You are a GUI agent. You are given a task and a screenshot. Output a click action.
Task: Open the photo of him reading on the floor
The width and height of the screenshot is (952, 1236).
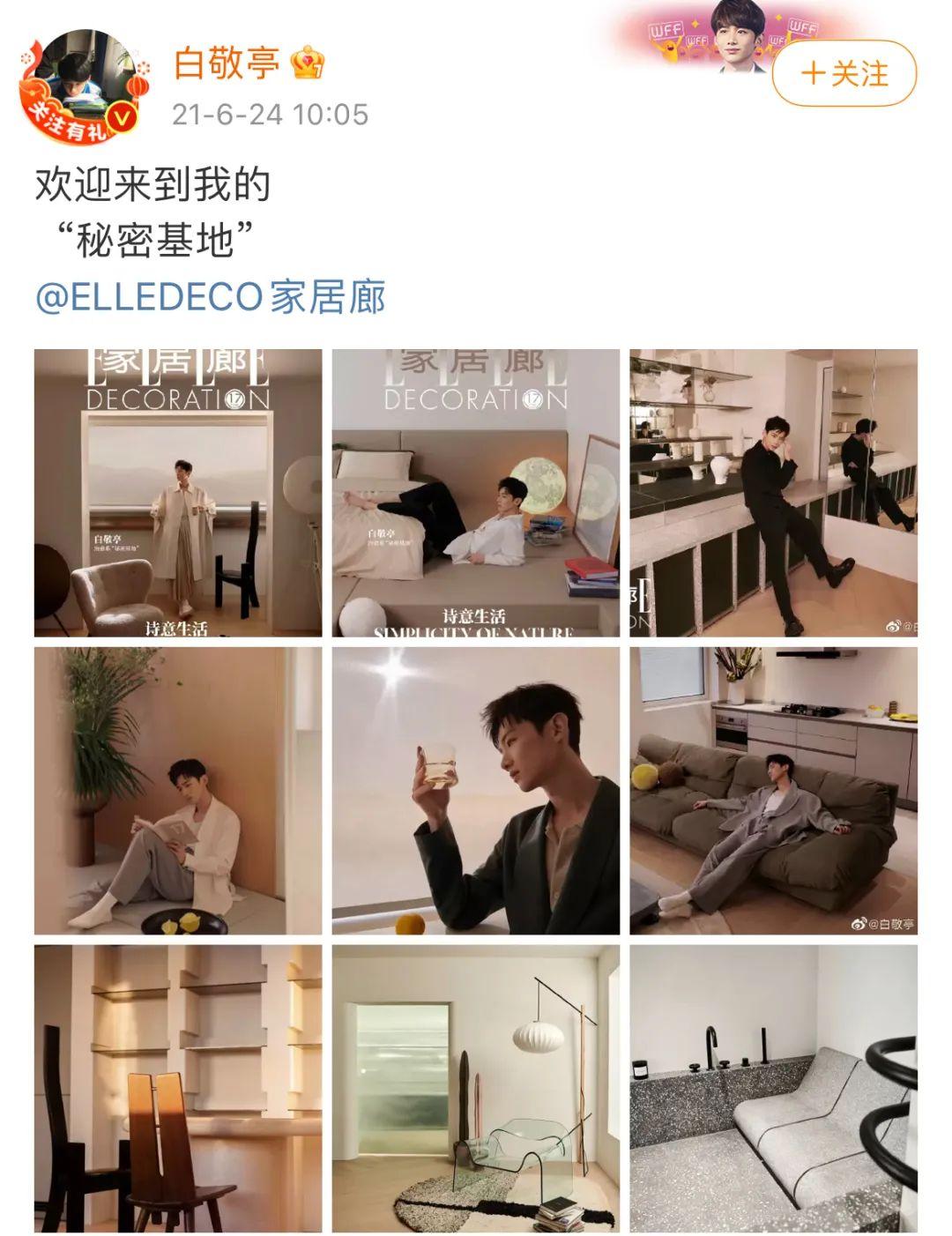[x=178, y=791]
